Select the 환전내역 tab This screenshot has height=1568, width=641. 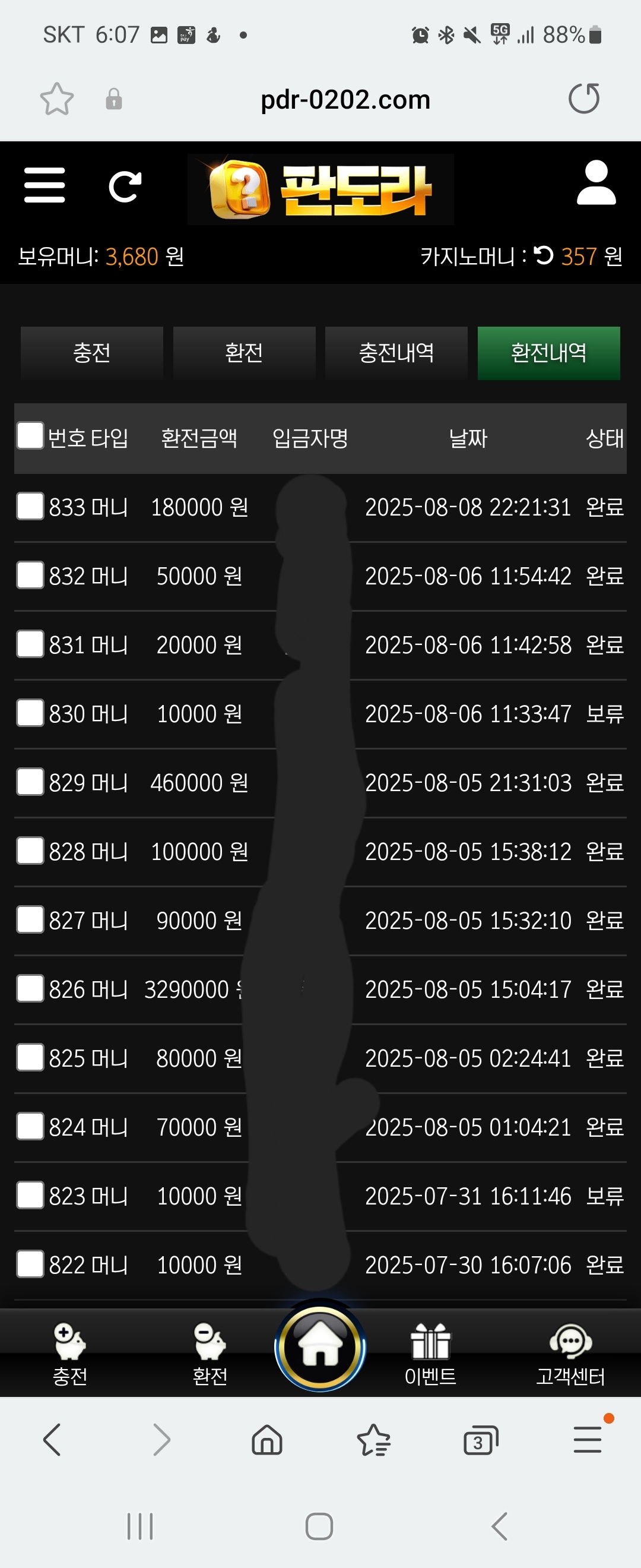click(x=548, y=353)
